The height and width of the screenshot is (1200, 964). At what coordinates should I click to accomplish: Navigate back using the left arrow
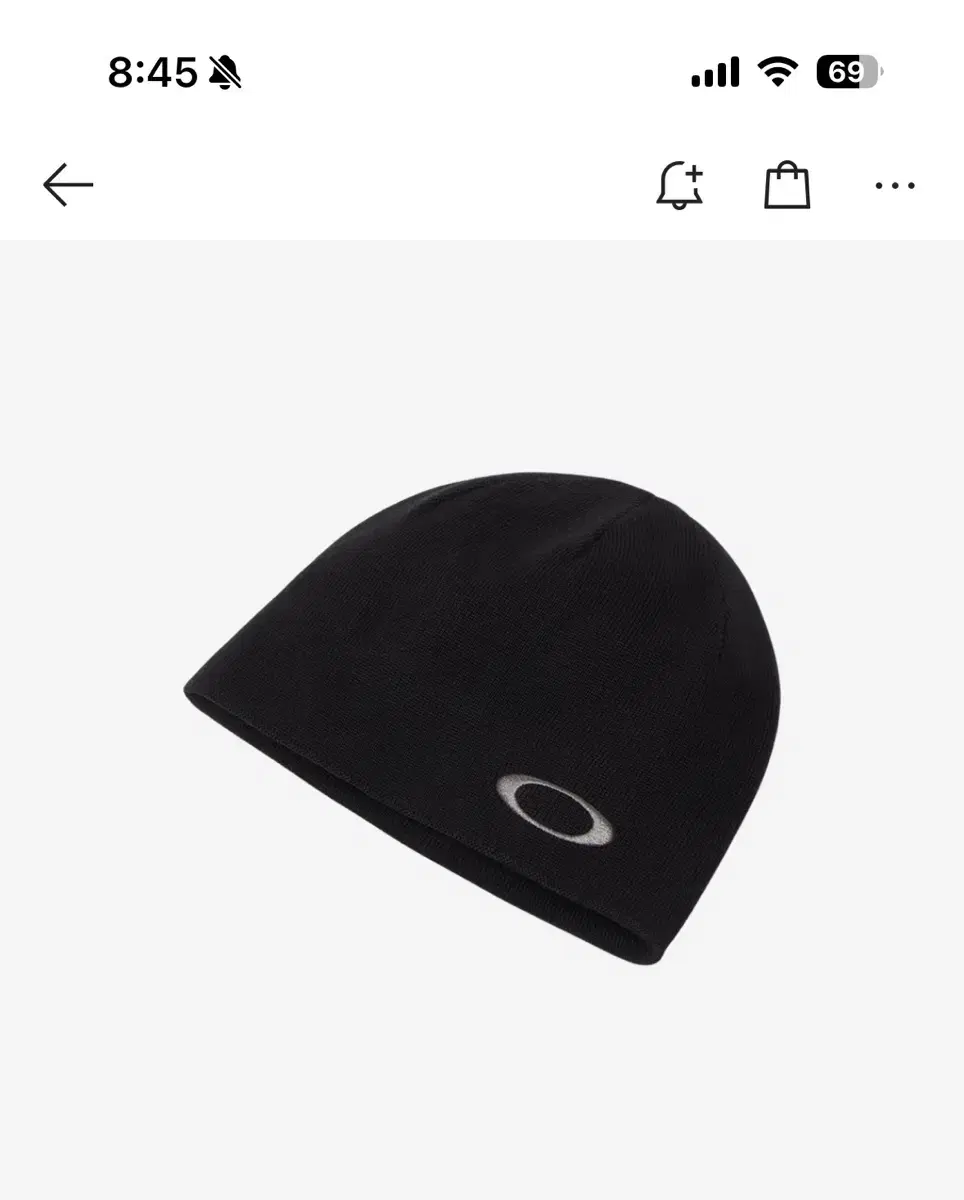click(66, 184)
